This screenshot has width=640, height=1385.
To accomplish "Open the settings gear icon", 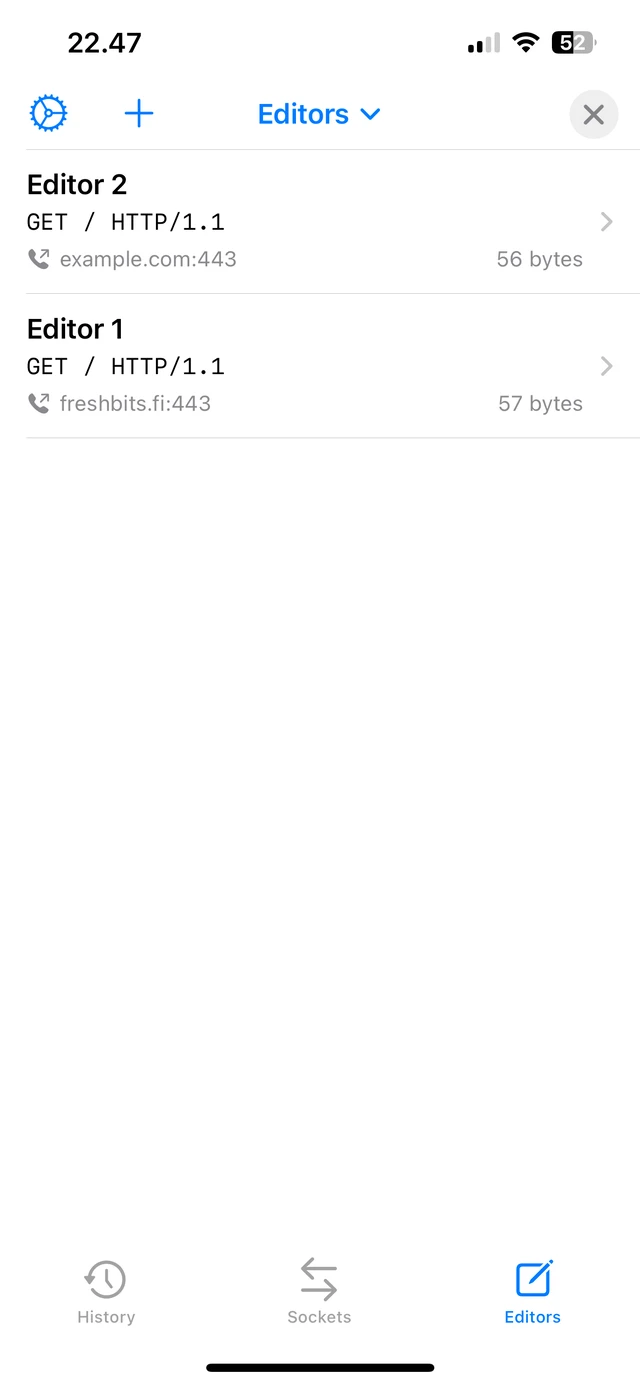I will coord(48,114).
